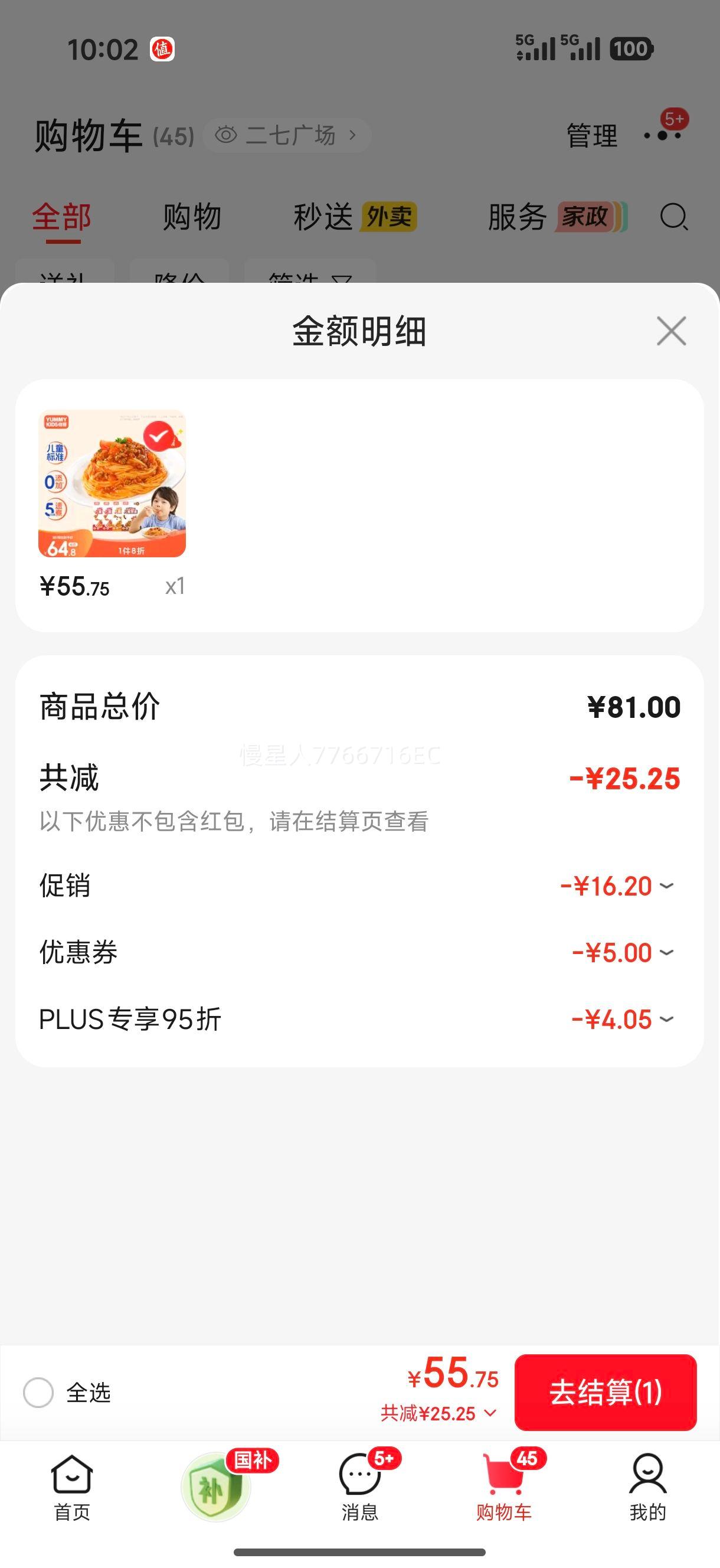The width and height of the screenshot is (720, 1568).
Task: Close the 金额明细 panel
Action: pos(671,331)
